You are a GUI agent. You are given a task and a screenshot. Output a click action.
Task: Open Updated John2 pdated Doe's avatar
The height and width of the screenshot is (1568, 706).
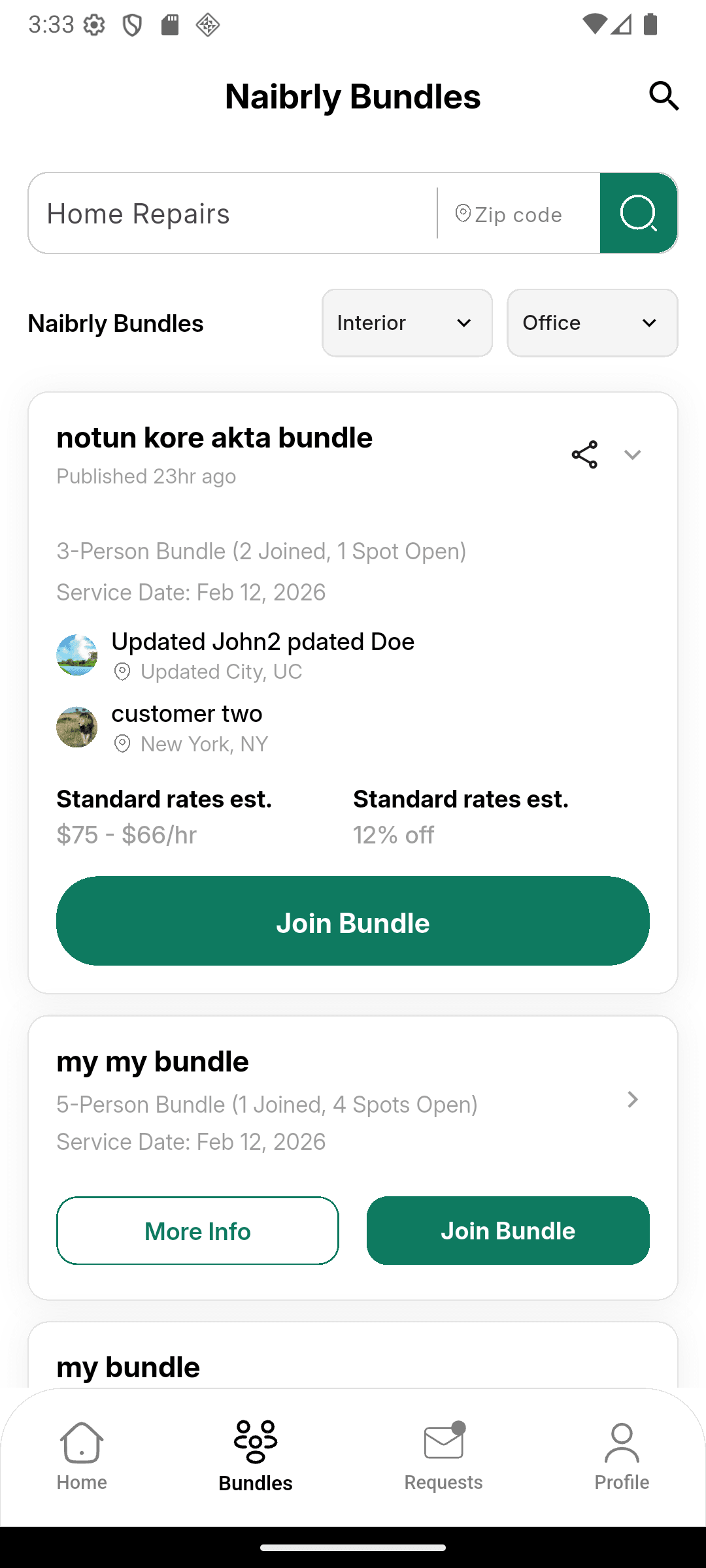[x=76, y=655]
